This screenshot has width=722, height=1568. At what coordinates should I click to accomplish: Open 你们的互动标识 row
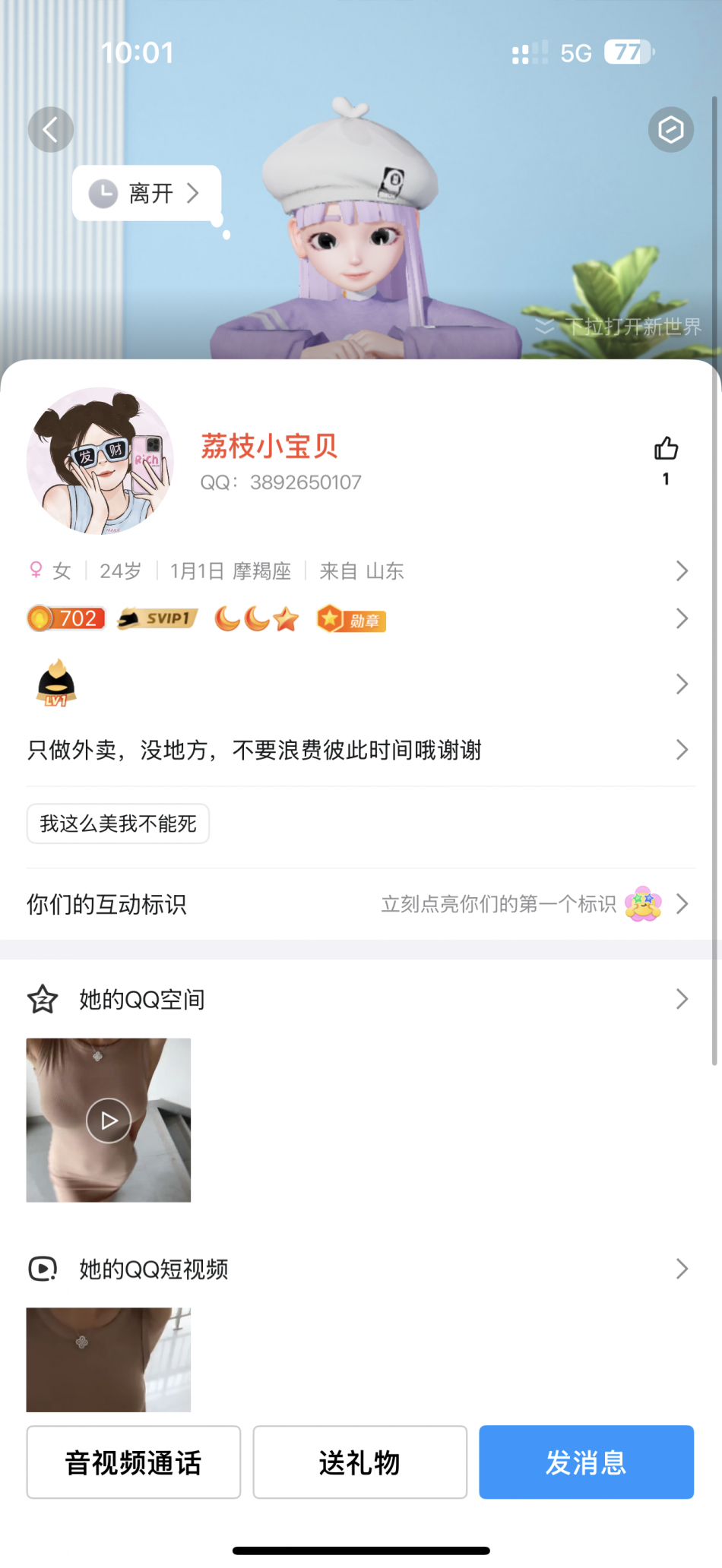357,904
